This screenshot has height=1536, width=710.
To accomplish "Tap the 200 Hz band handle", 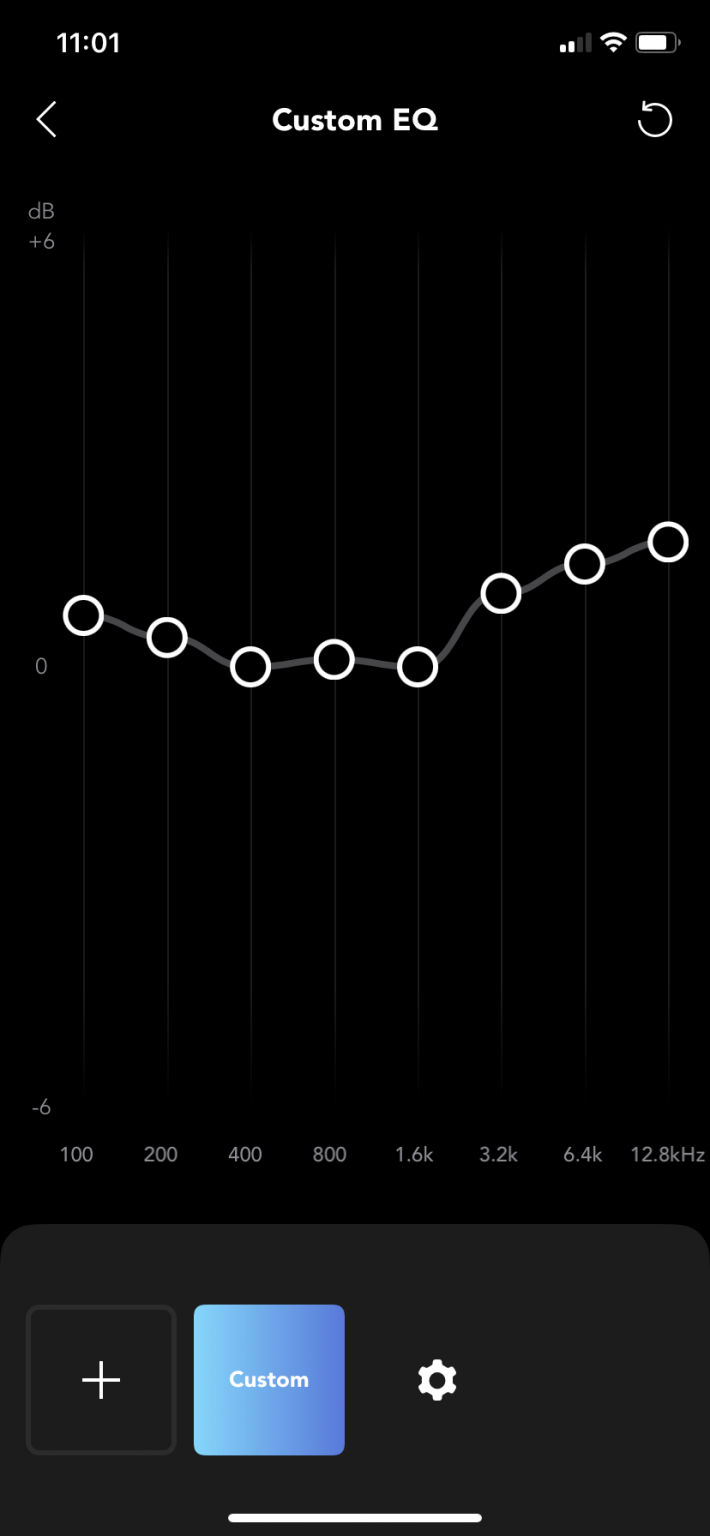I will pyautogui.click(x=167, y=637).
